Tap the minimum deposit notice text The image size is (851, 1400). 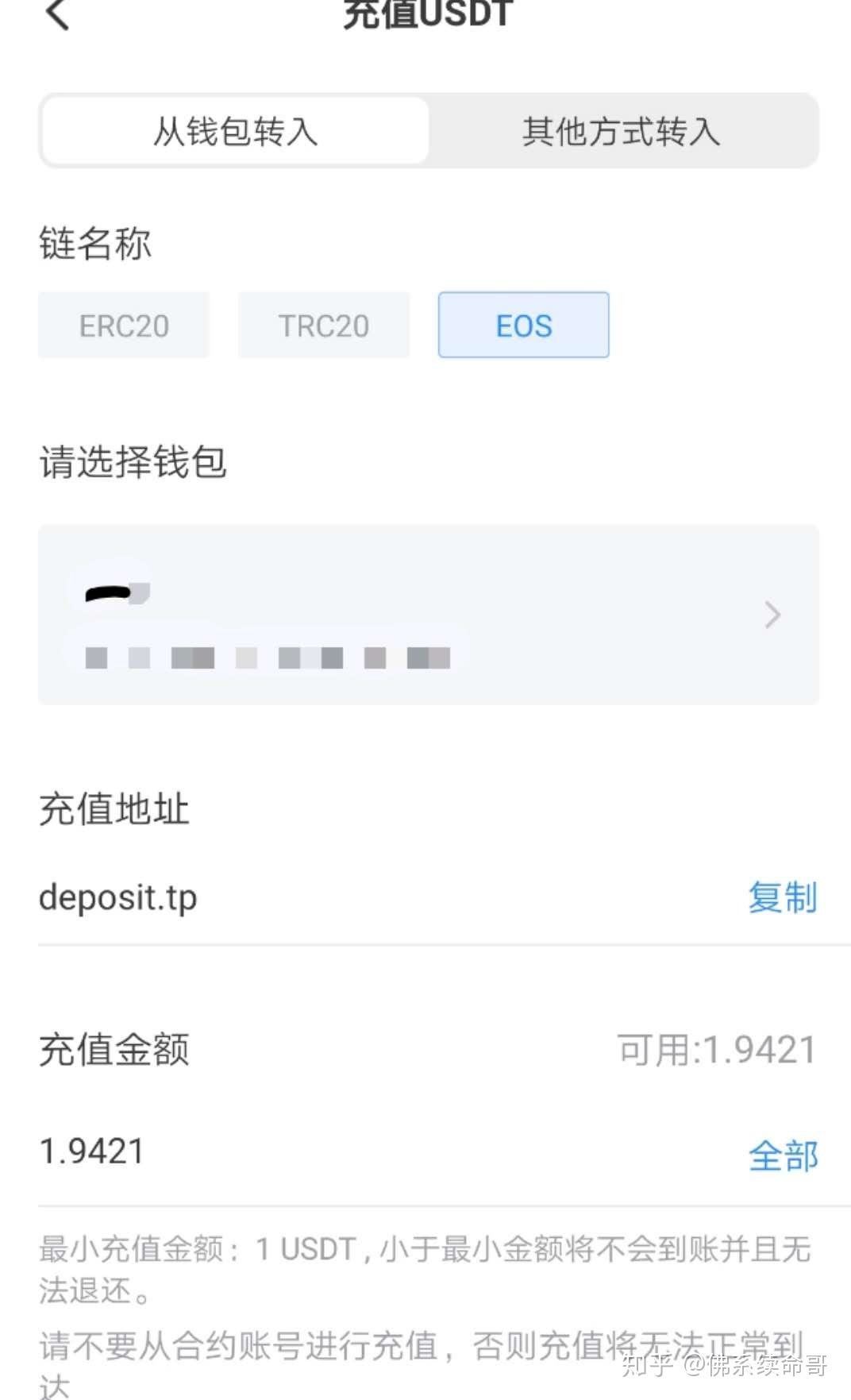[x=421, y=1269]
